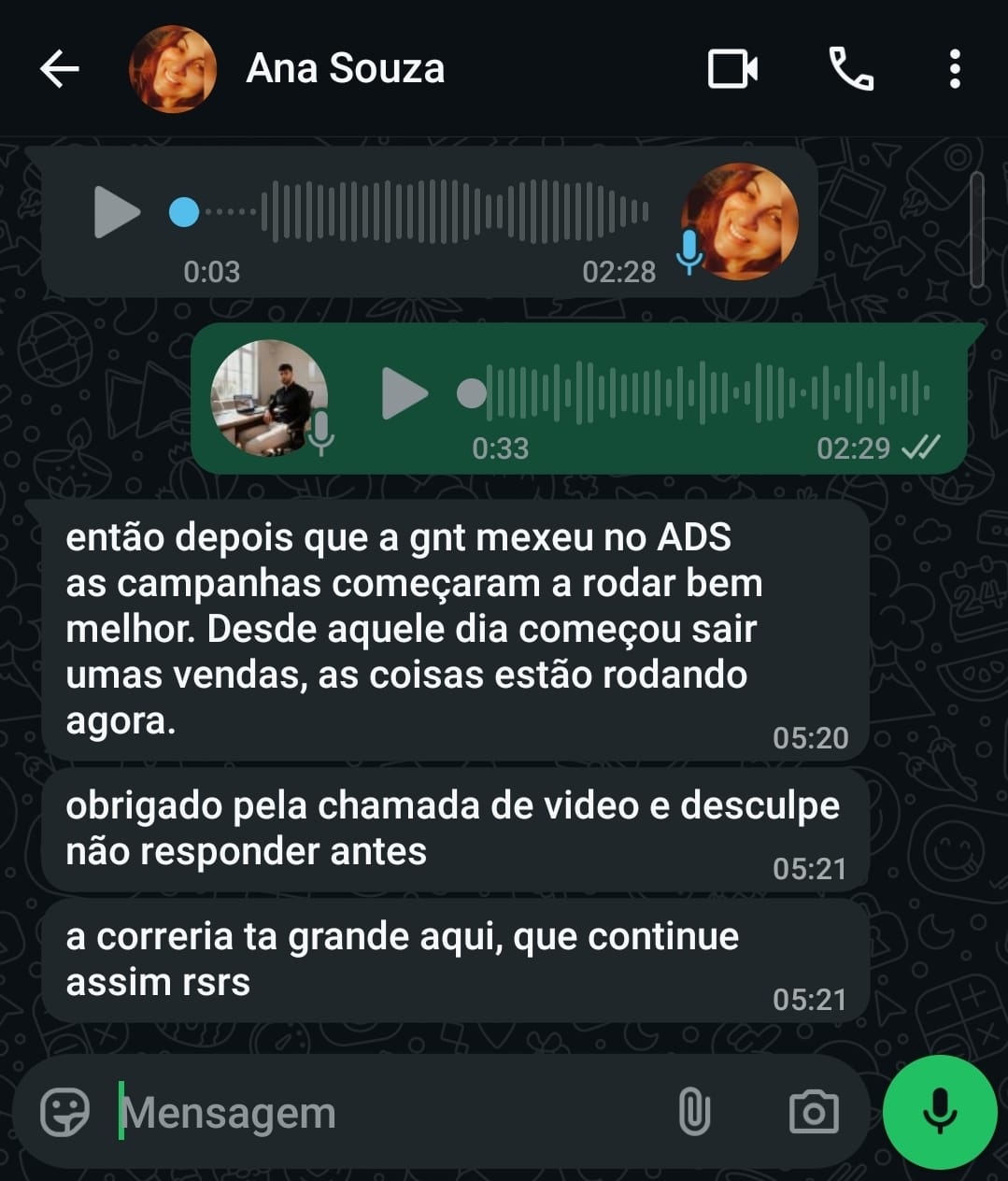1008x1181 pixels.
Task: Open the attachment paperclip in the message bar
Action: (693, 1112)
